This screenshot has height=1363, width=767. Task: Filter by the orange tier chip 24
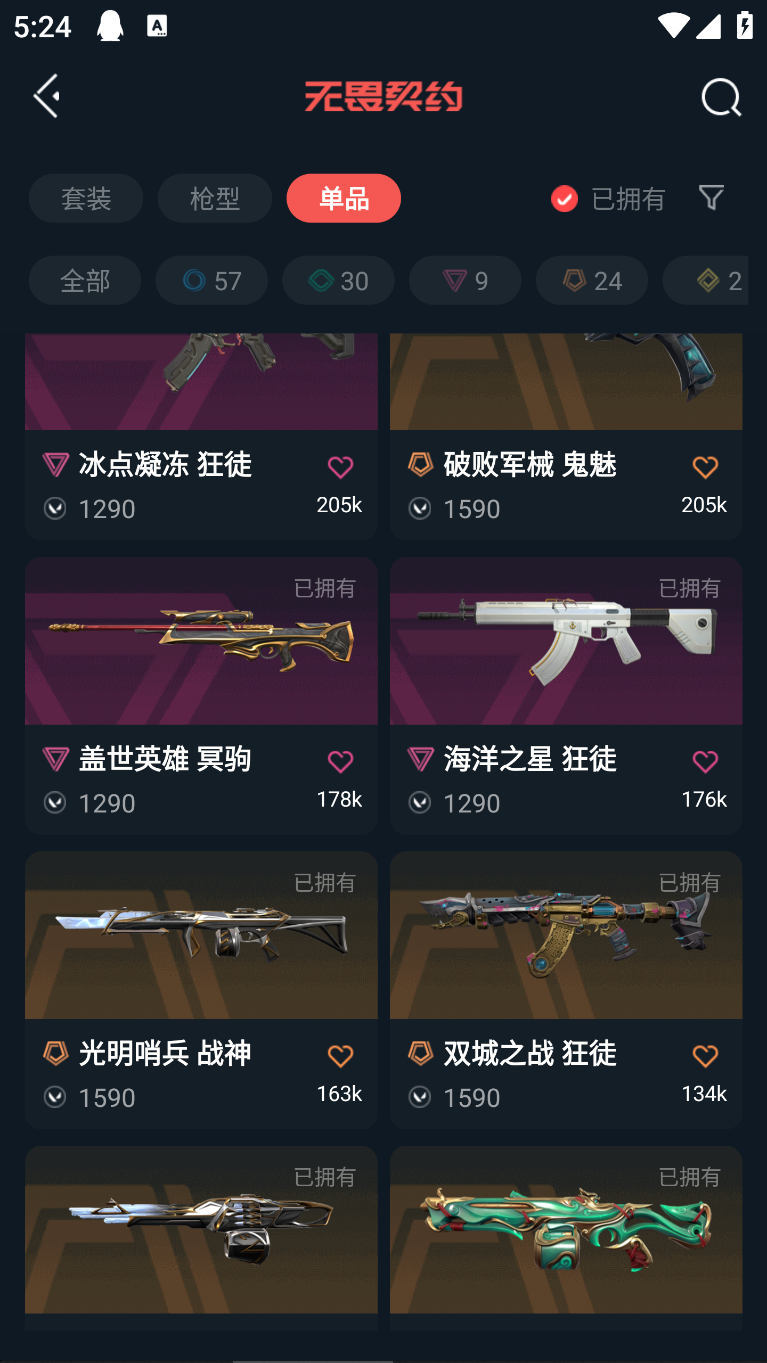592,281
